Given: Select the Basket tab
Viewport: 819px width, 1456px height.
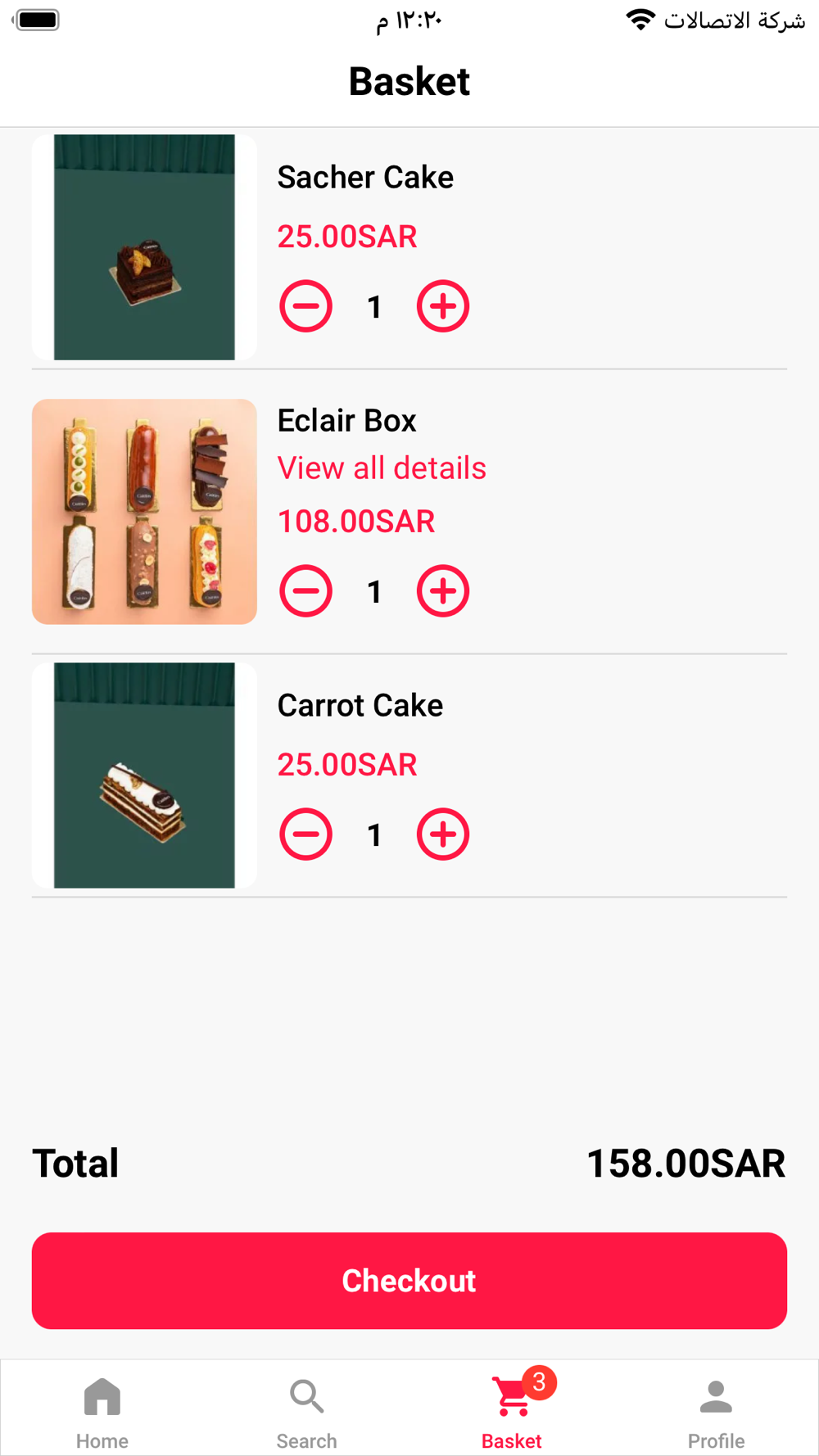Looking at the screenshot, I should pyautogui.click(x=512, y=1412).
